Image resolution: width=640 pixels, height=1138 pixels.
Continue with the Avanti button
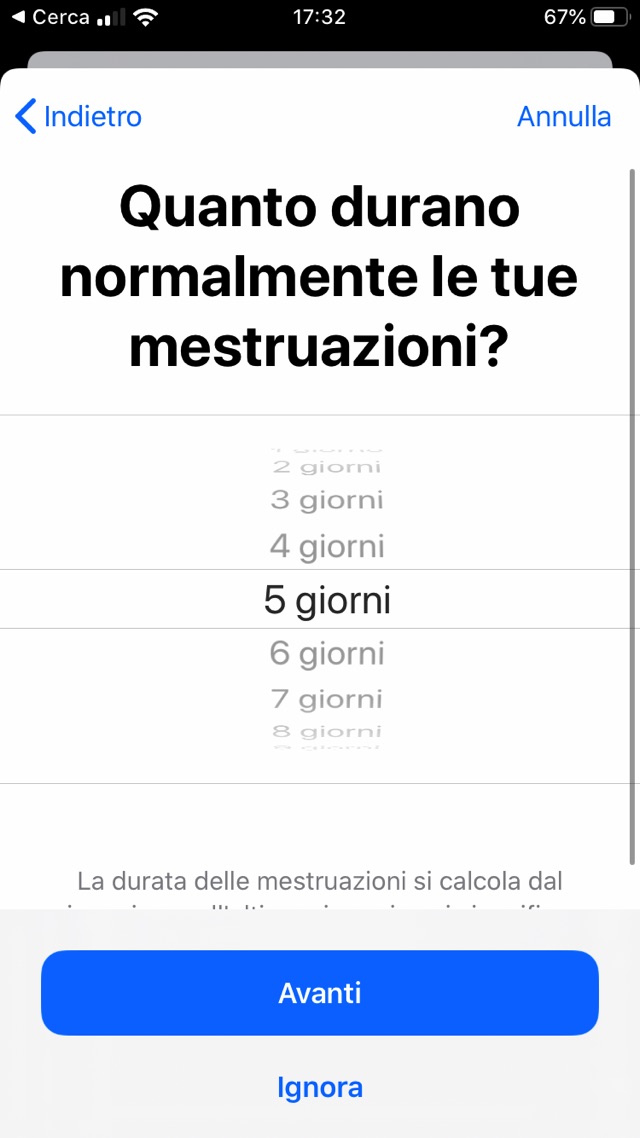coord(320,993)
